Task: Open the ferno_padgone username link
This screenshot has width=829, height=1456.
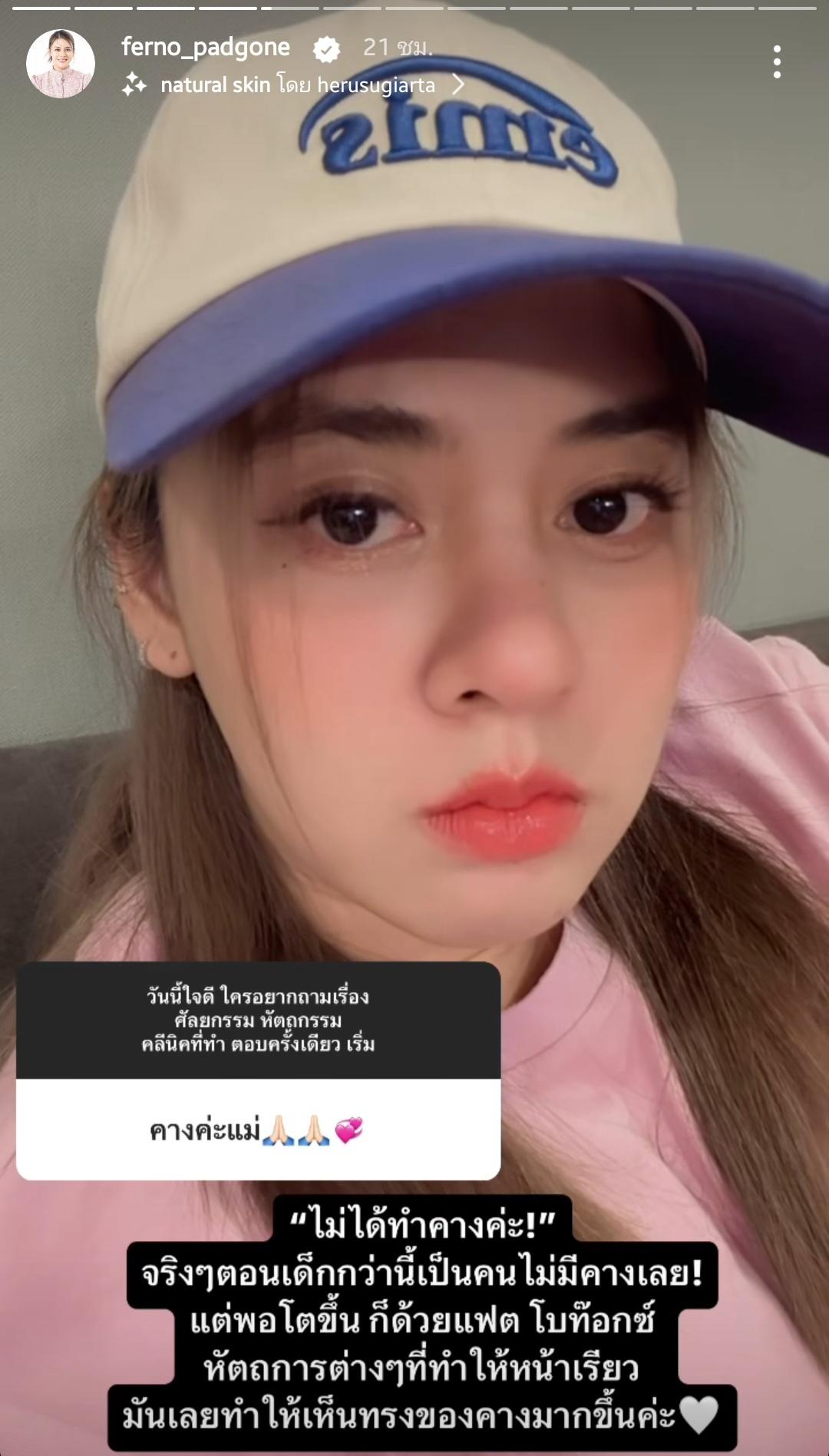Action: [206, 48]
